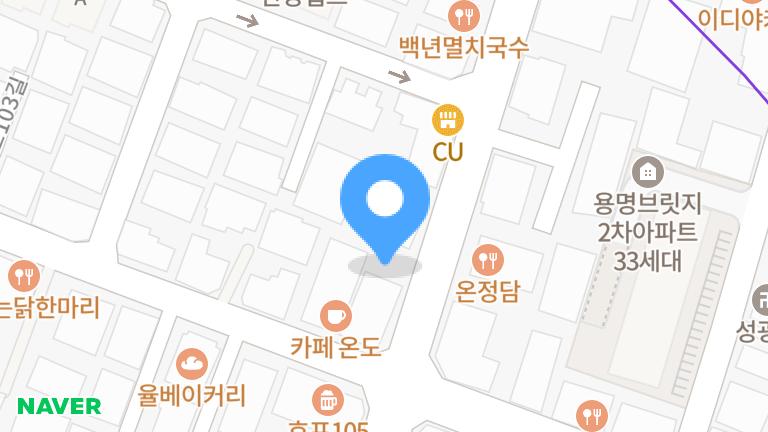
Task: Tap the blue location pin marker
Action: click(x=385, y=202)
